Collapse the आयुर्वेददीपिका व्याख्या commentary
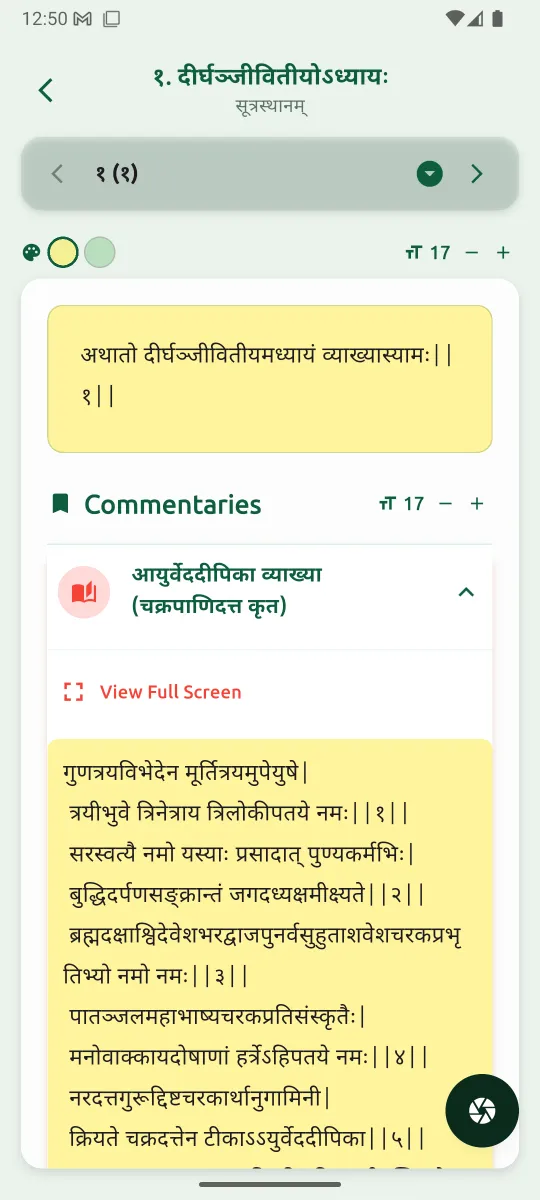Screen dimensions: 540x1200 (465, 592)
